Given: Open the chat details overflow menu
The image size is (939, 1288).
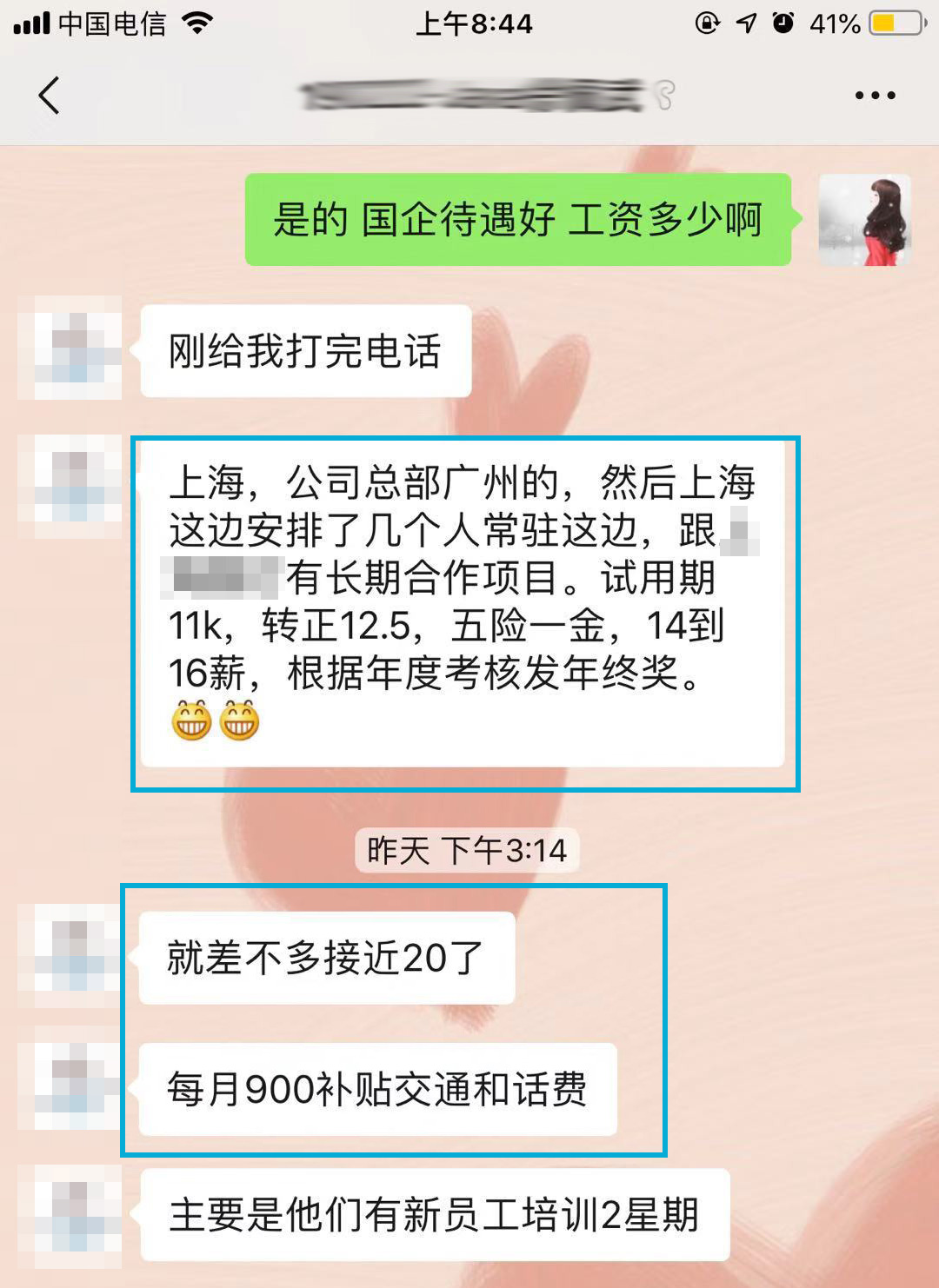Looking at the screenshot, I should tap(874, 96).
